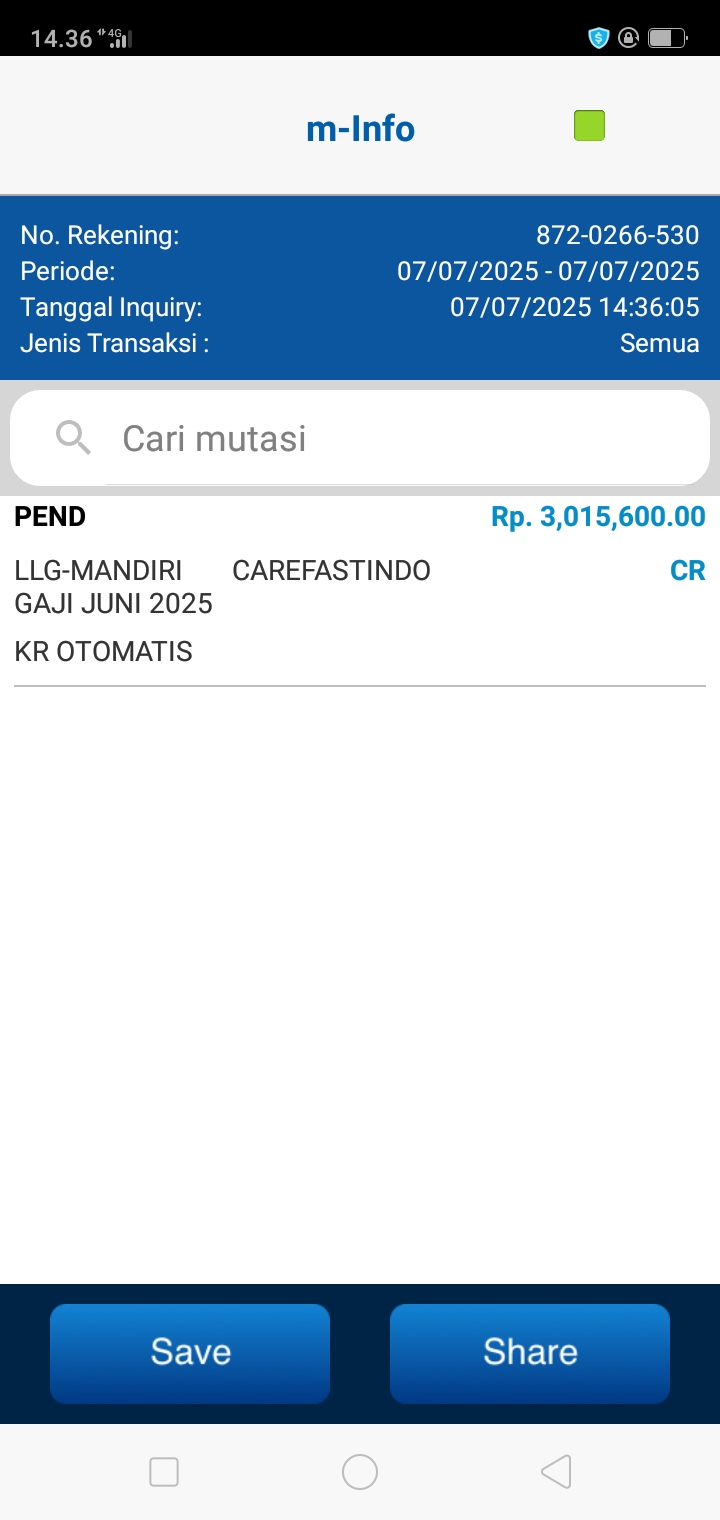This screenshot has width=720, height=1520.
Task: Open the recent apps view
Action: click(164, 1472)
